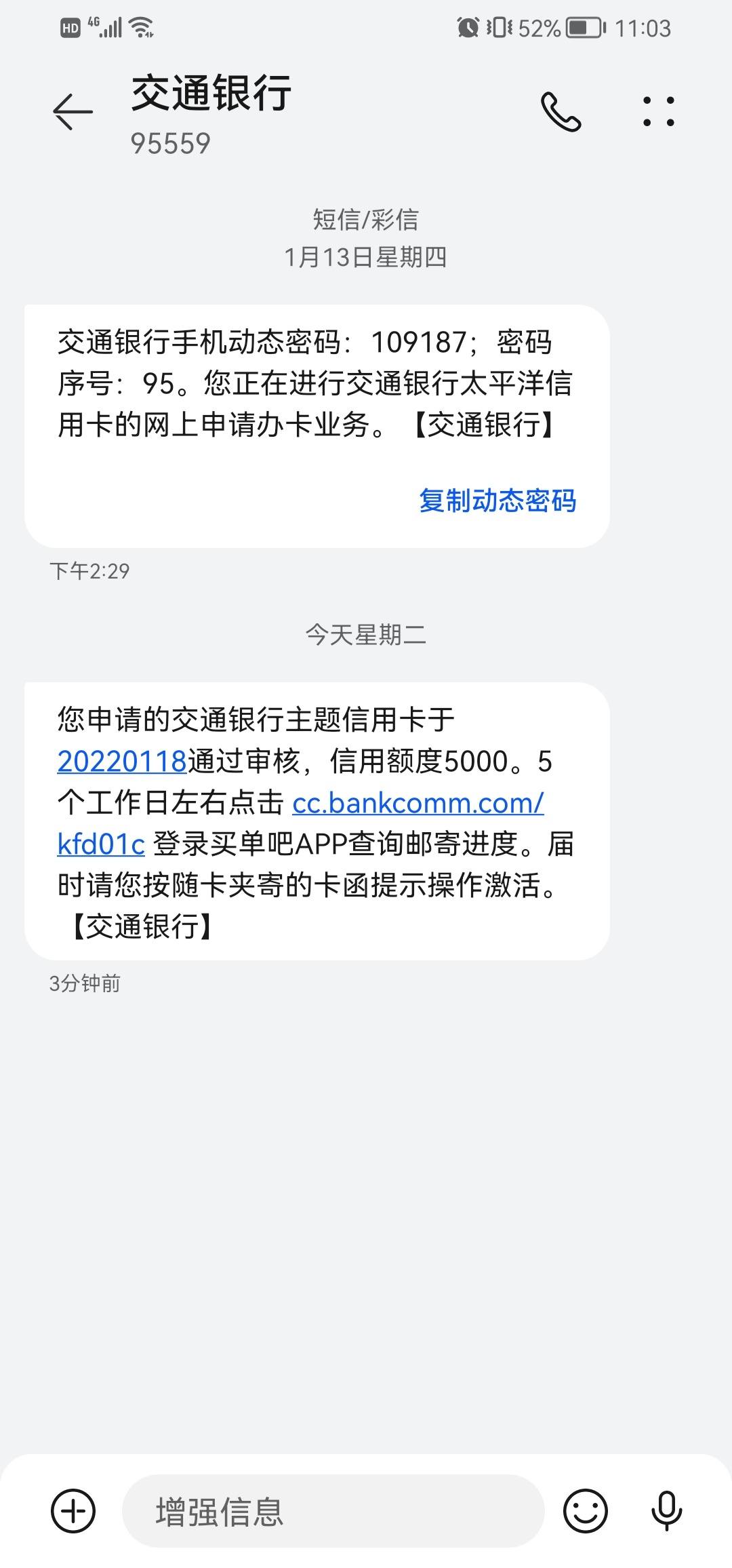The width and height of the screenshot is (732, 1568).
Task: Open the 20220118 date link
Action: pos(122,762)
